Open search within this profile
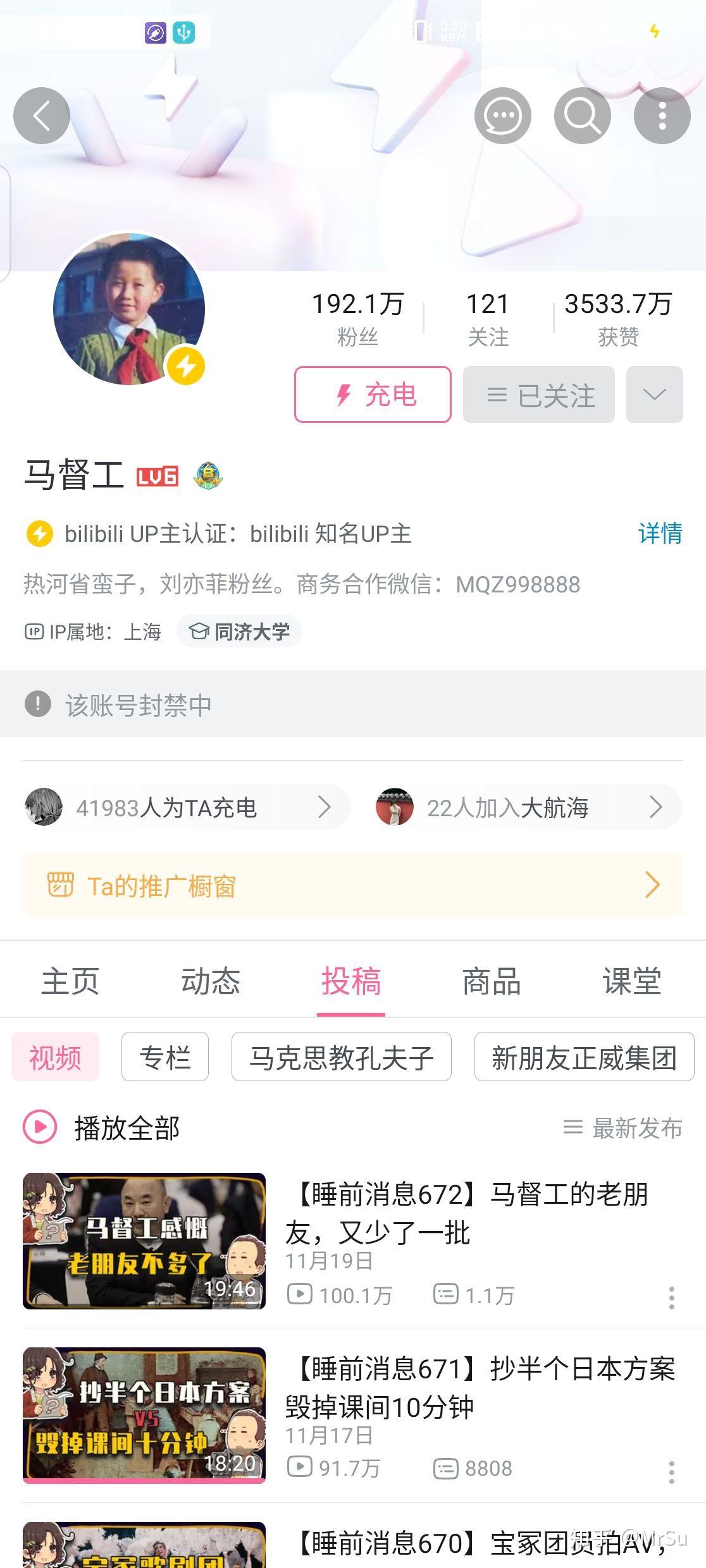 coord(583,116)
